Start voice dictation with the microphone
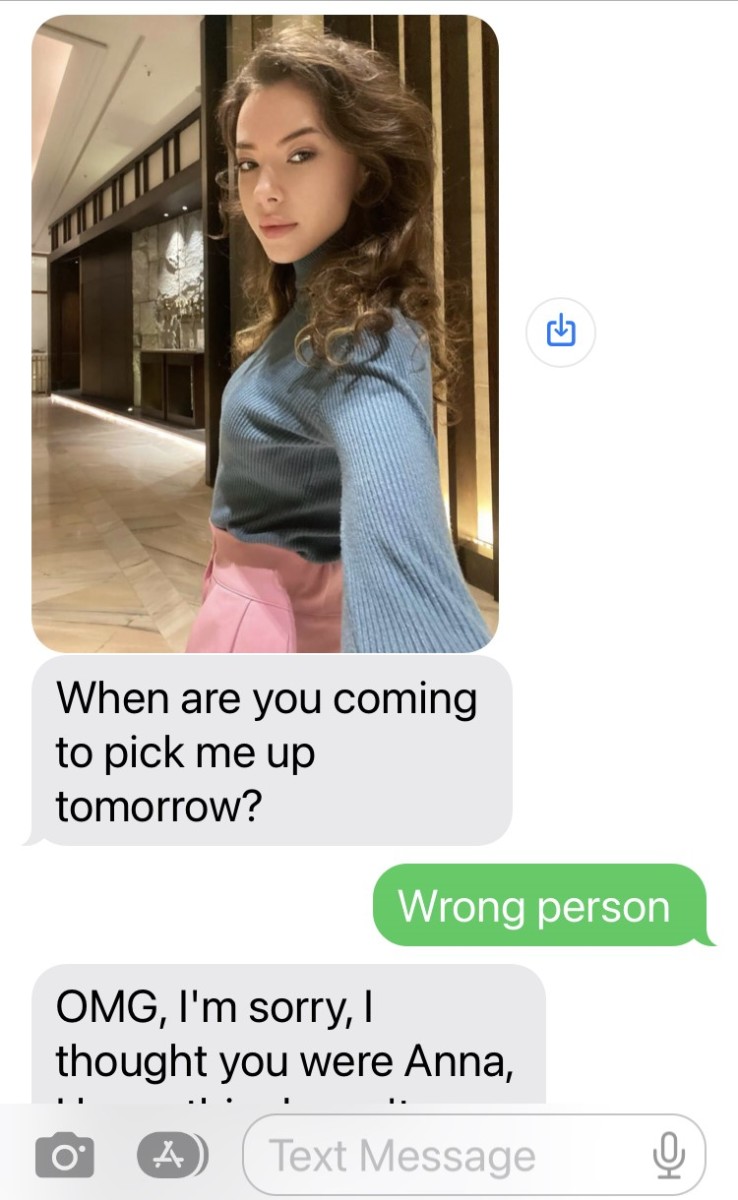 pos(668,1156)
